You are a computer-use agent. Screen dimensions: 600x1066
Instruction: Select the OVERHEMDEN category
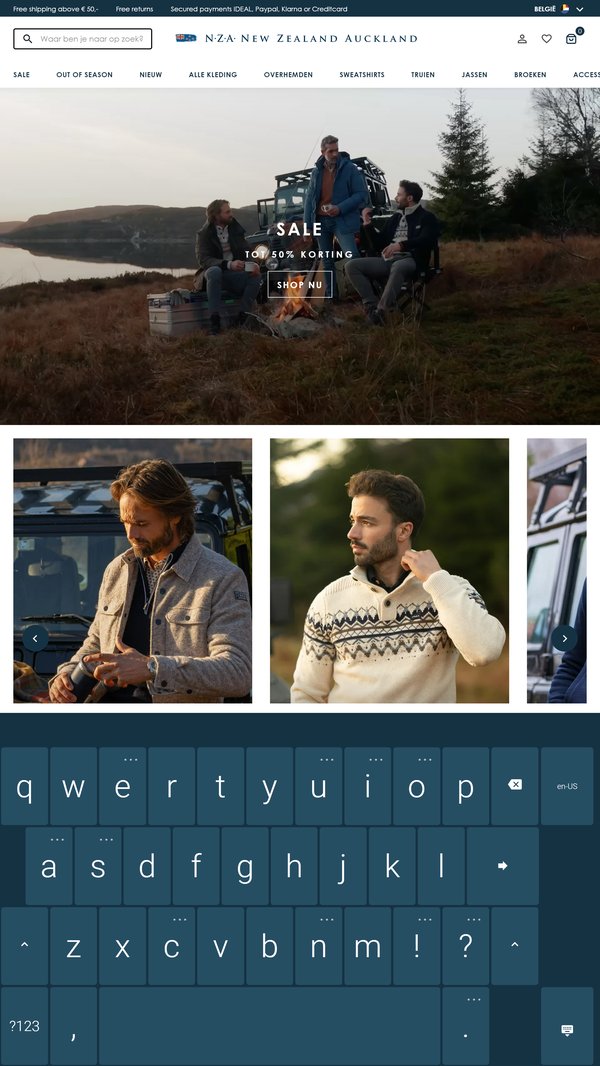(288, 75)
